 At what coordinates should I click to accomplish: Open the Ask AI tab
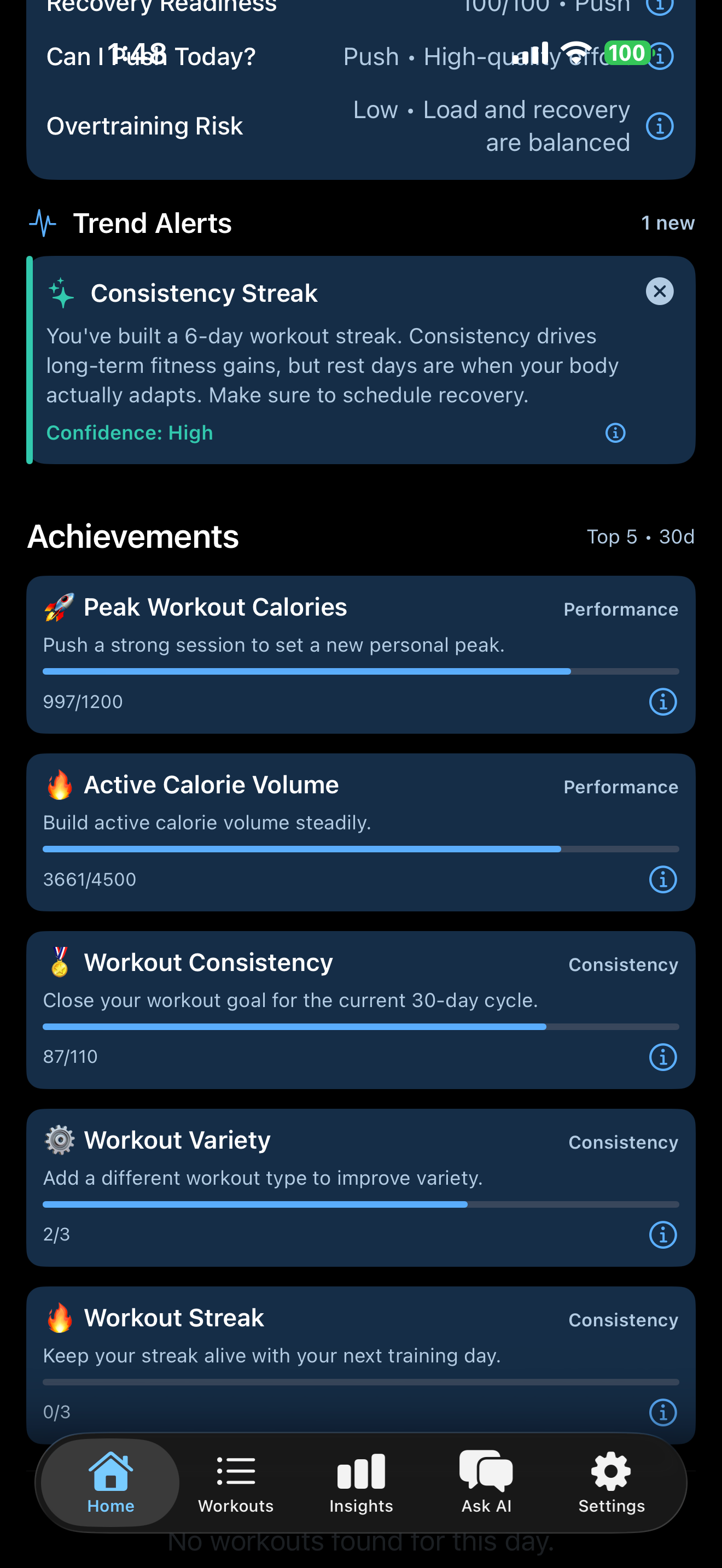[486, 1483]
